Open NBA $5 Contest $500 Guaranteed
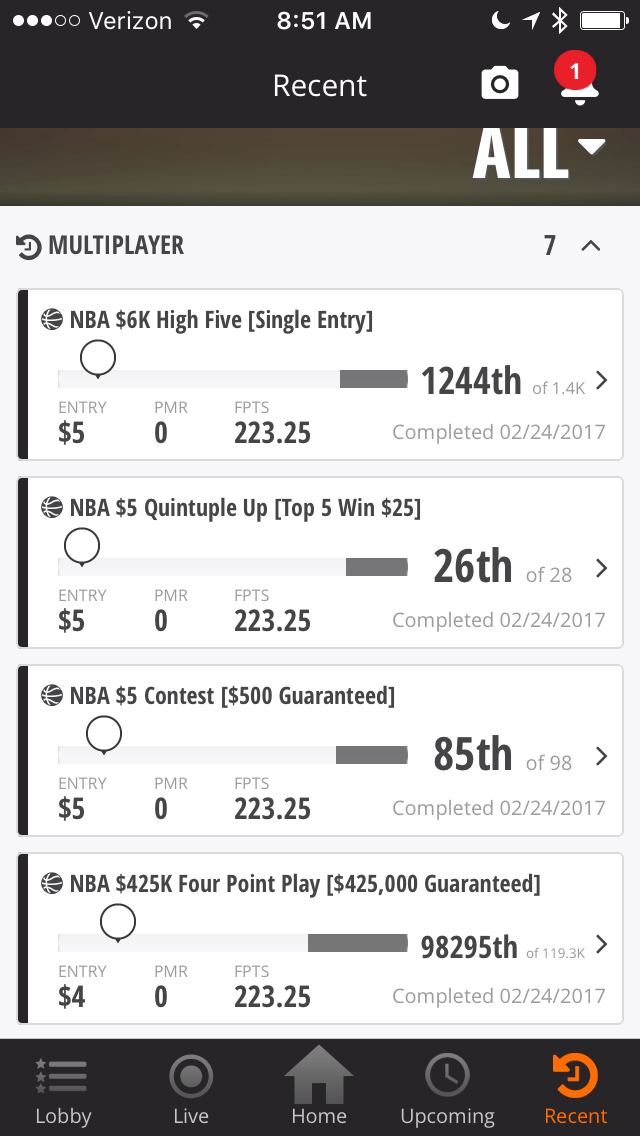640x1136 pixels. pos(320,751)
